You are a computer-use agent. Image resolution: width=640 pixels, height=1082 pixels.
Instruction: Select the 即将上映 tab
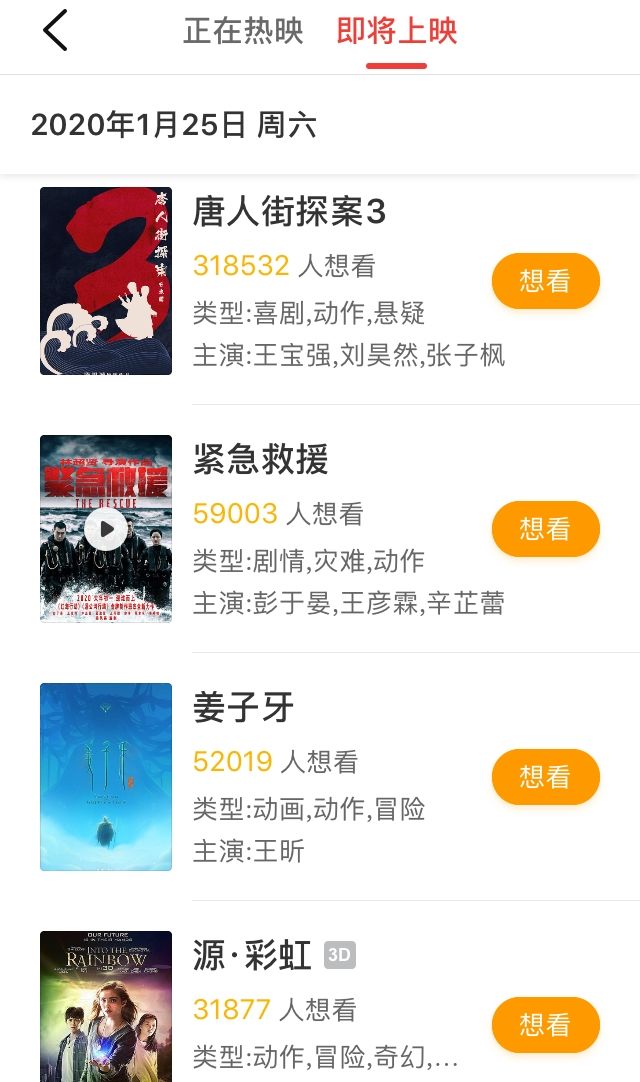[397, 31]
